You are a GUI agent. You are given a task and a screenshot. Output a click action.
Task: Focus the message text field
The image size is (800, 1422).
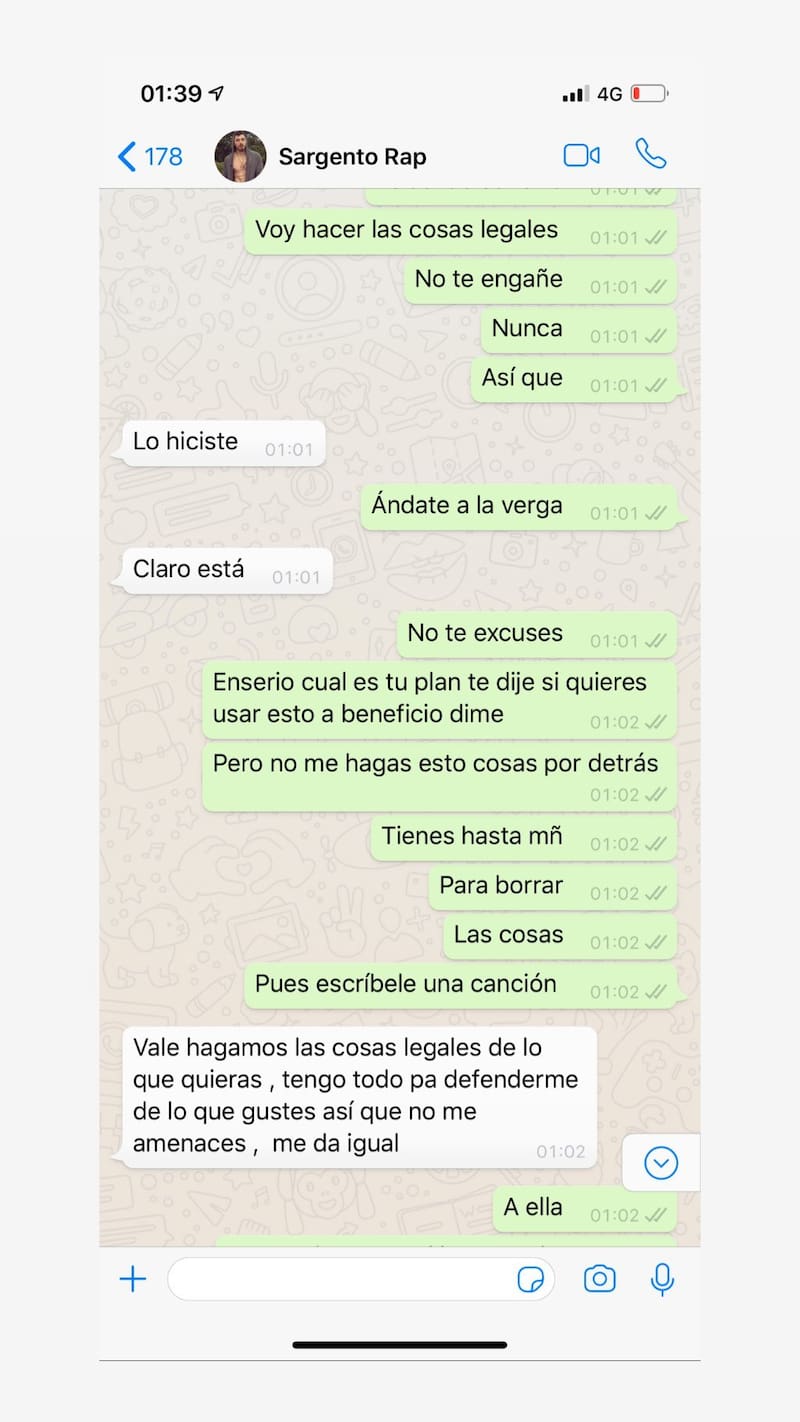click(x=340, y=1279)
